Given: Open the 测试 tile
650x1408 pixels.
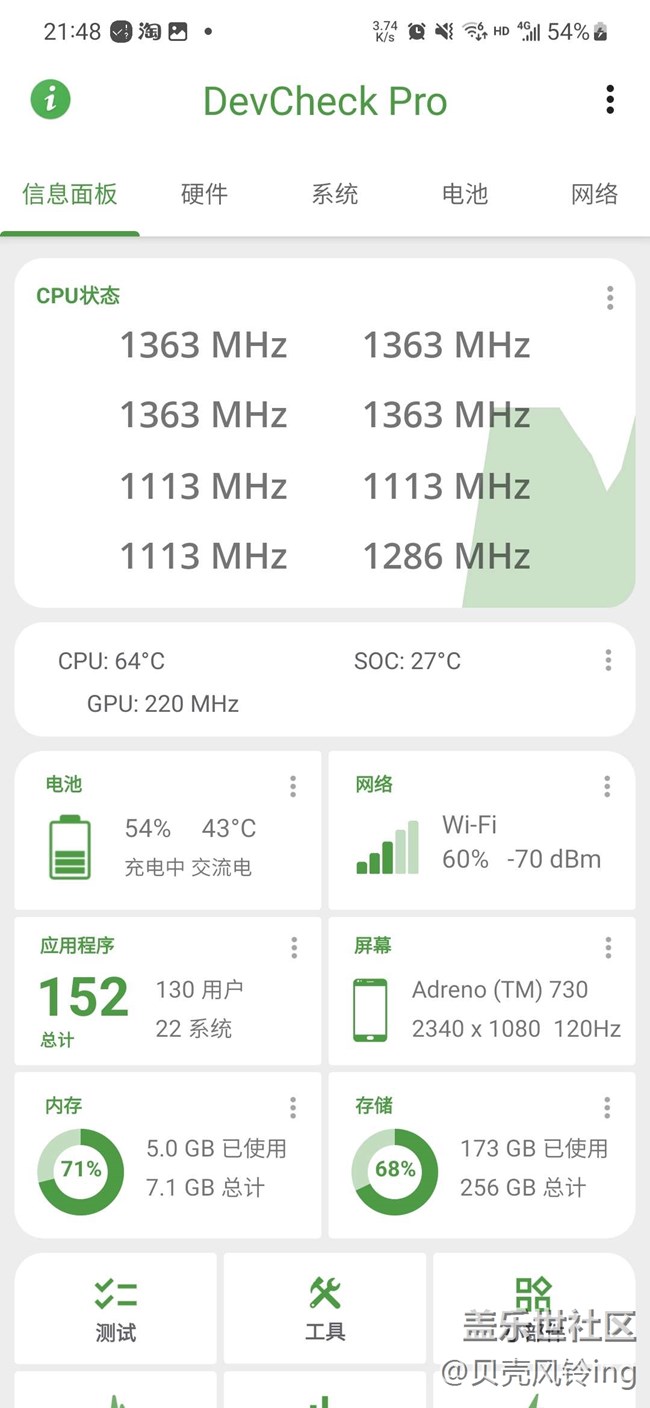Looking at the screenshot, I should [116, 1308].
